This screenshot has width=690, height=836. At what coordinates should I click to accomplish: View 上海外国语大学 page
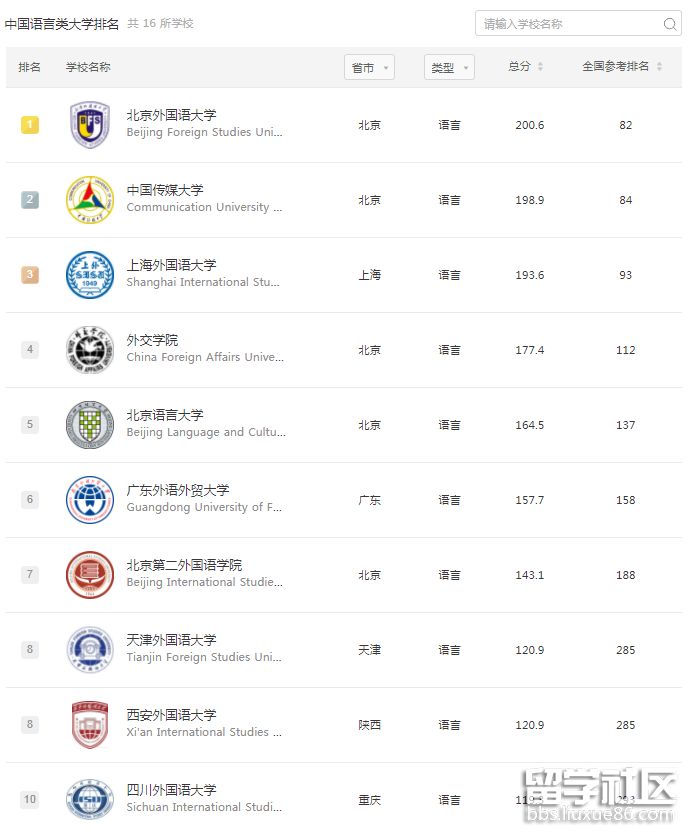(171, 265)
